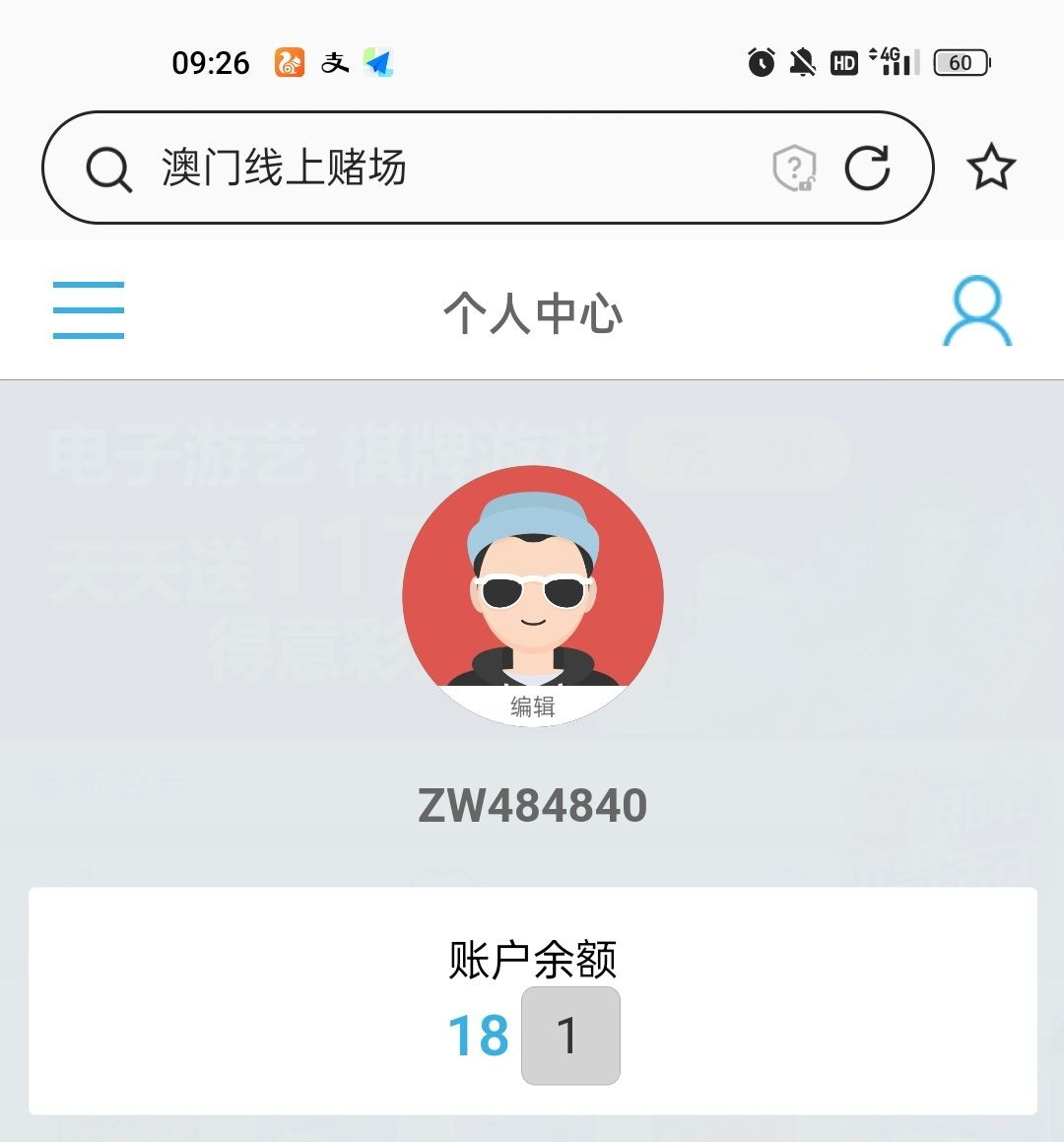Open the user account icon
The width and height of the screenshot is (1064, 1142).
tap(976, 311)
